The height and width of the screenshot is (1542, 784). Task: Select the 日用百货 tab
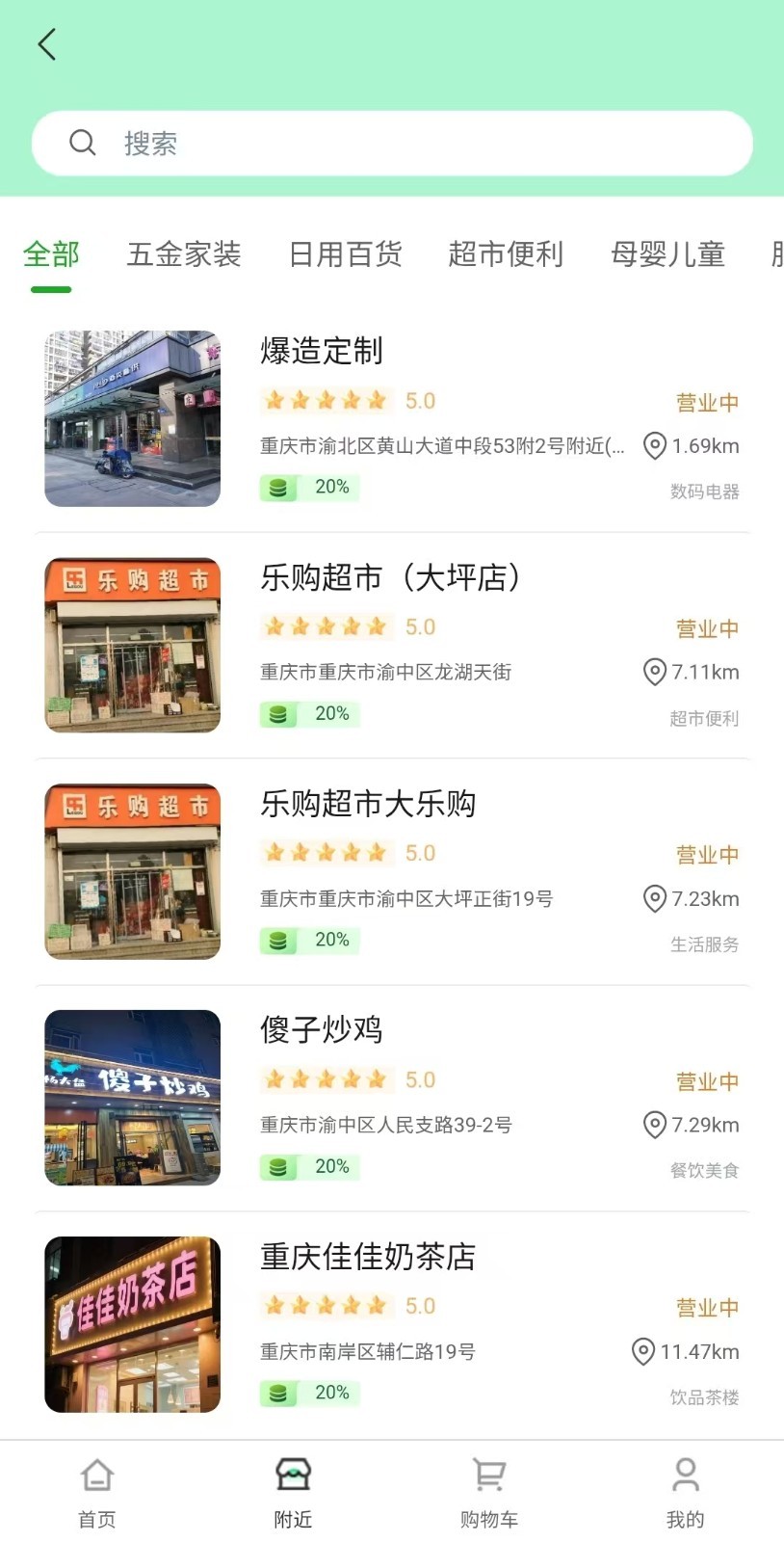coord(346,254)
